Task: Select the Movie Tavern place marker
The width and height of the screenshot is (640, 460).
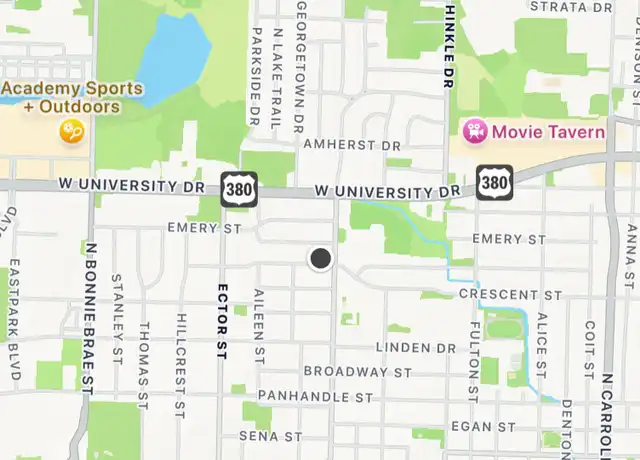Action: (x=474, y=131)
